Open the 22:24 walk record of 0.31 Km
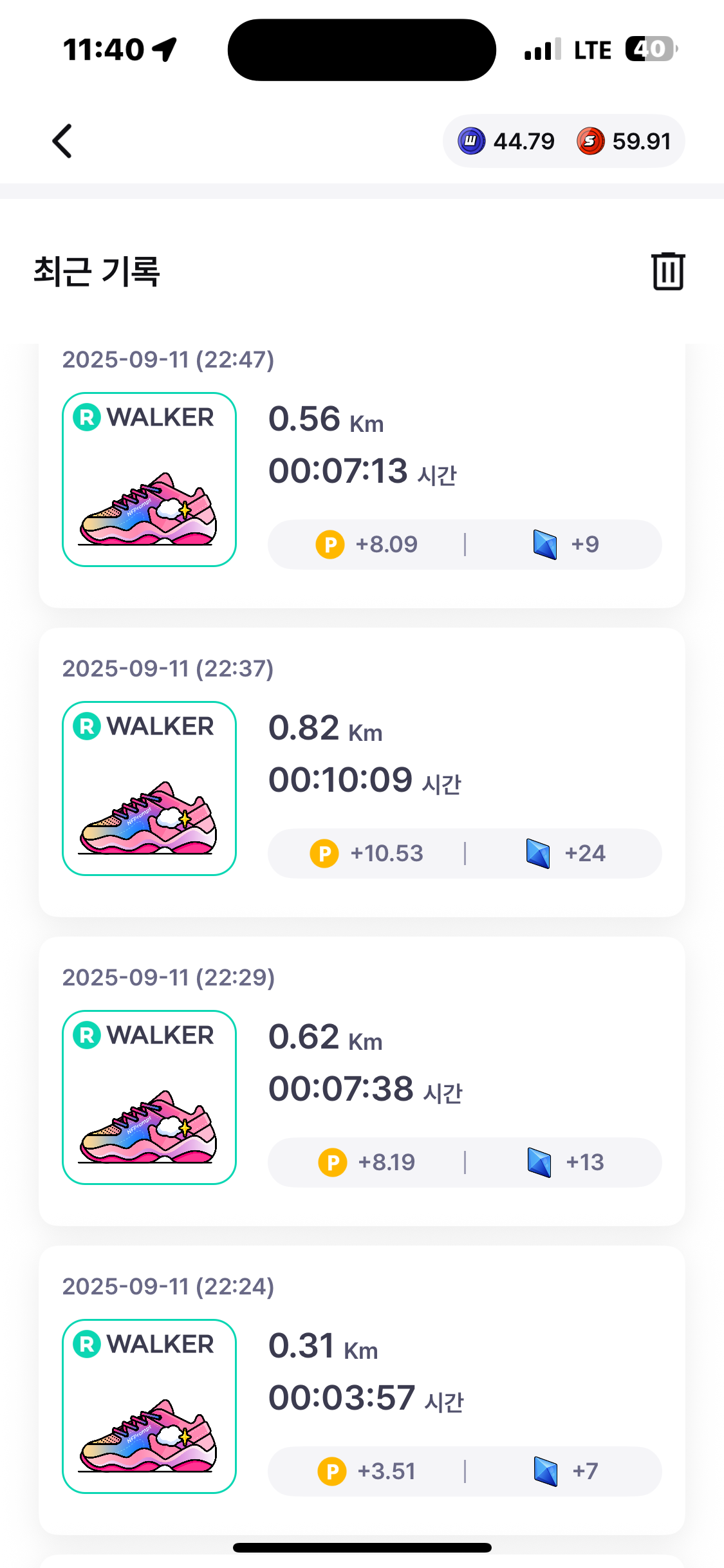Viewport: 724px width, 1568px height. (362, 1390)
